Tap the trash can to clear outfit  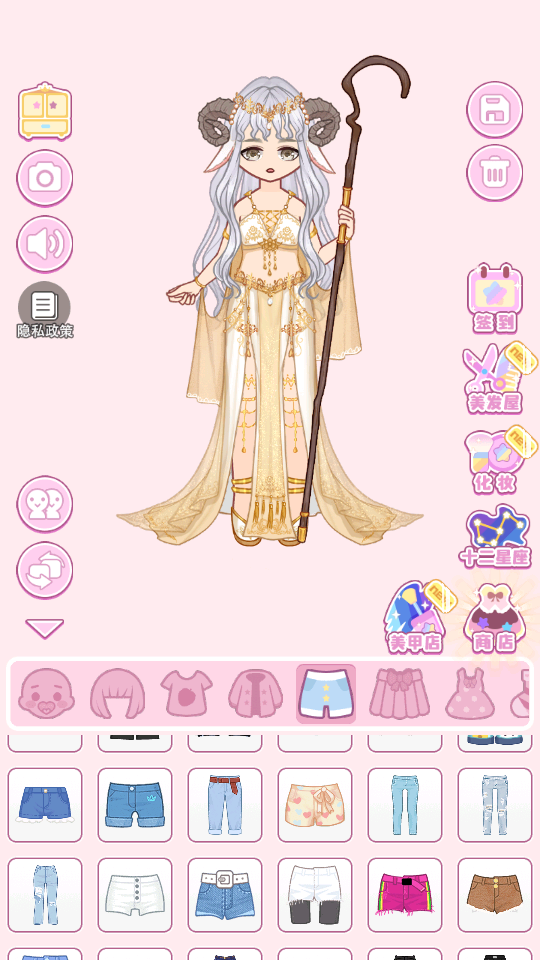tap(495, 173)
